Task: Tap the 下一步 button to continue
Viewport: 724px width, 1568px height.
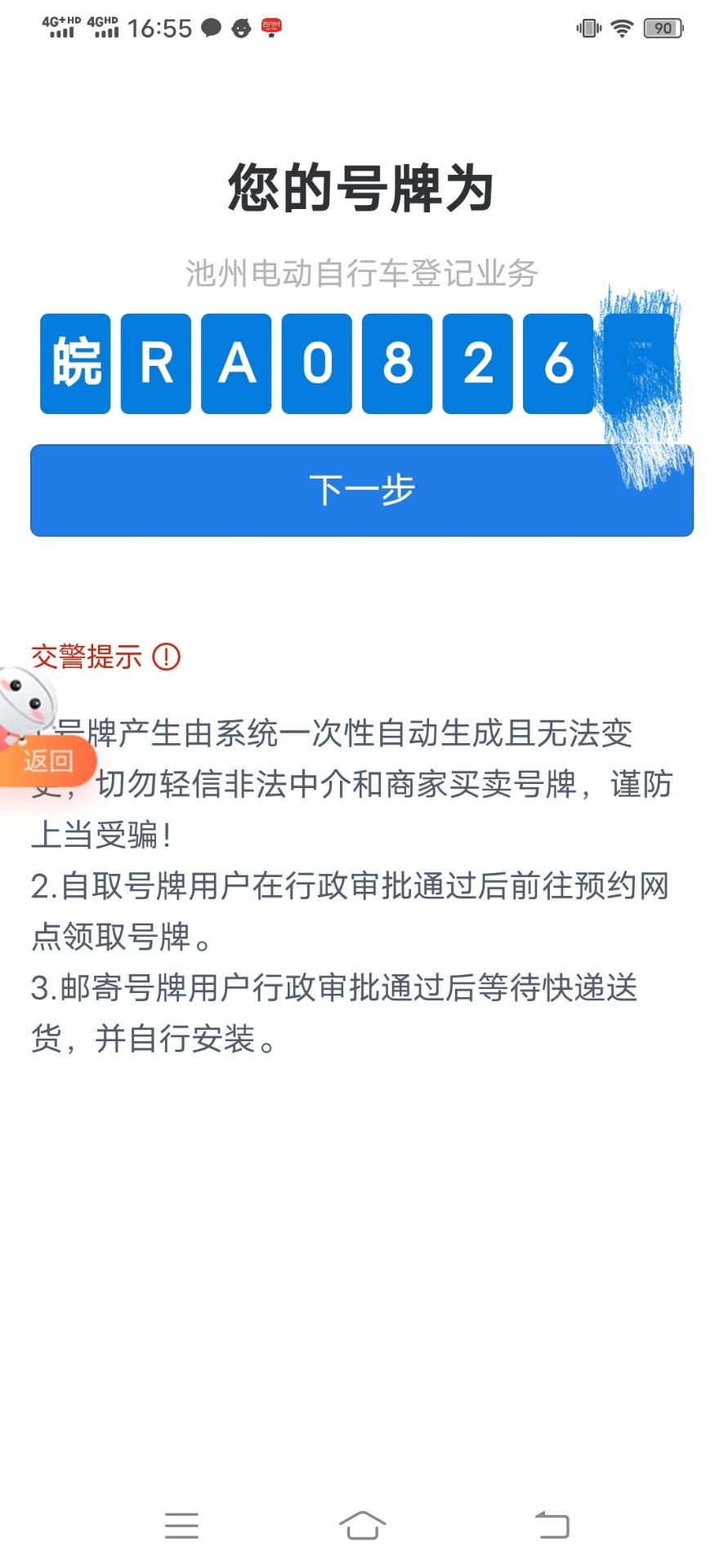Action: click(x=361, y=490)
